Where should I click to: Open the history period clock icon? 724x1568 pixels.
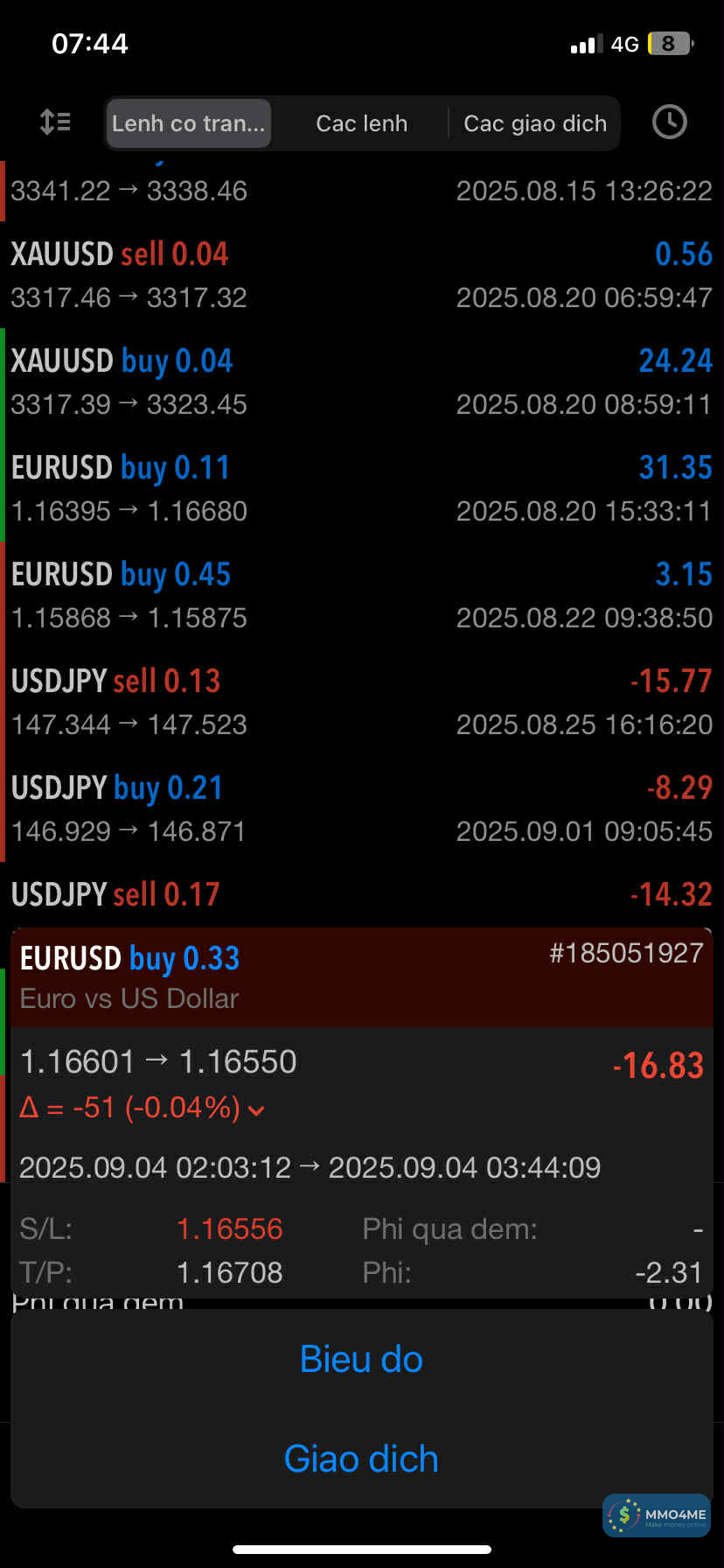pos(669,122)
